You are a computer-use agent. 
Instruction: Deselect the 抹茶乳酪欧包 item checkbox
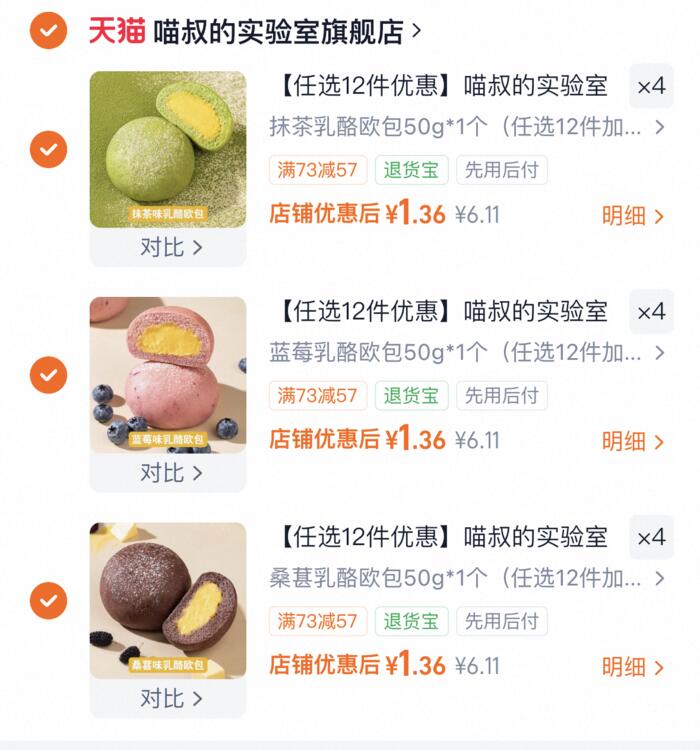(x=48, y=150)
